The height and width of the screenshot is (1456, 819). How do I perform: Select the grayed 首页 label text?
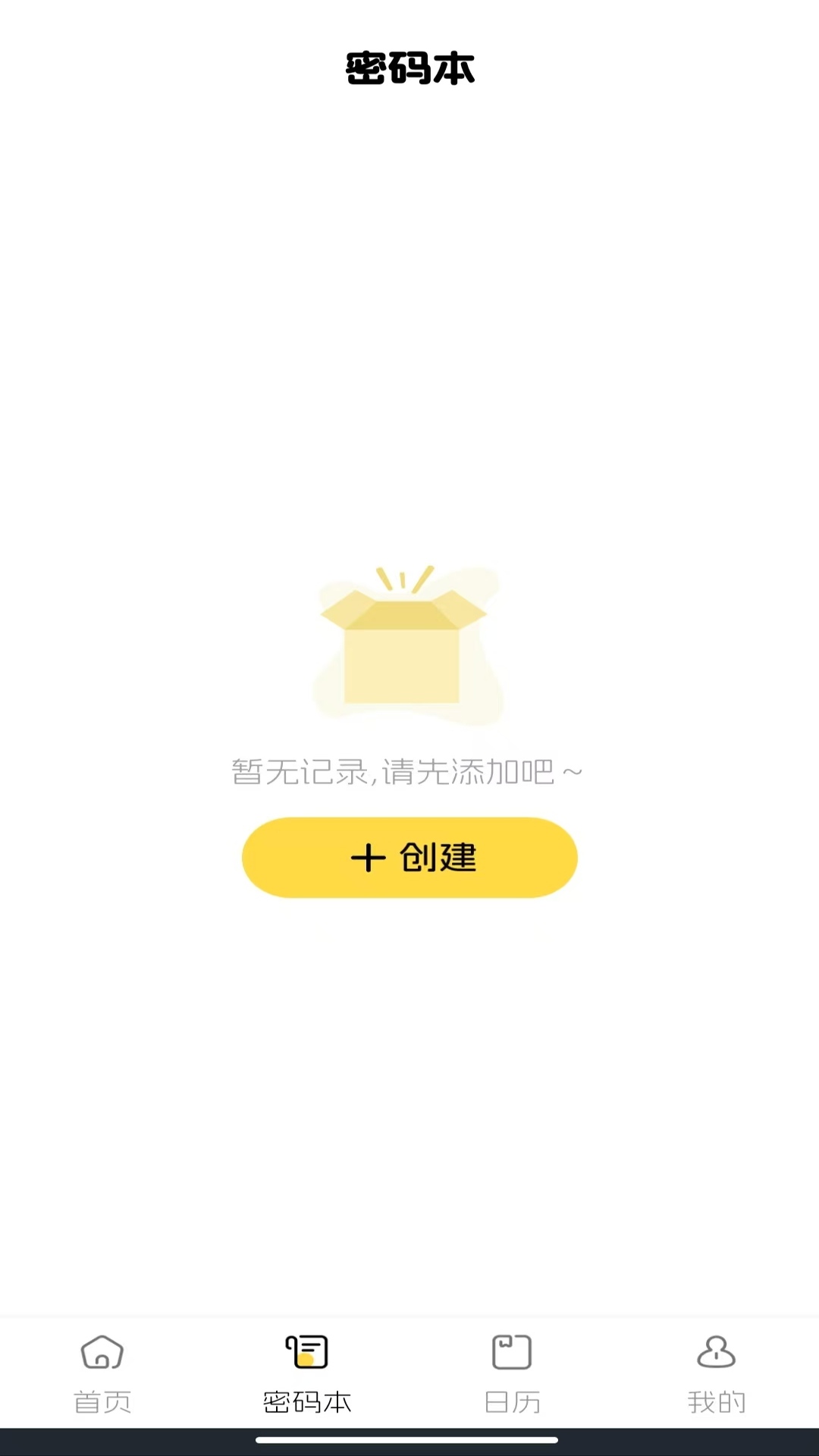102,1402
